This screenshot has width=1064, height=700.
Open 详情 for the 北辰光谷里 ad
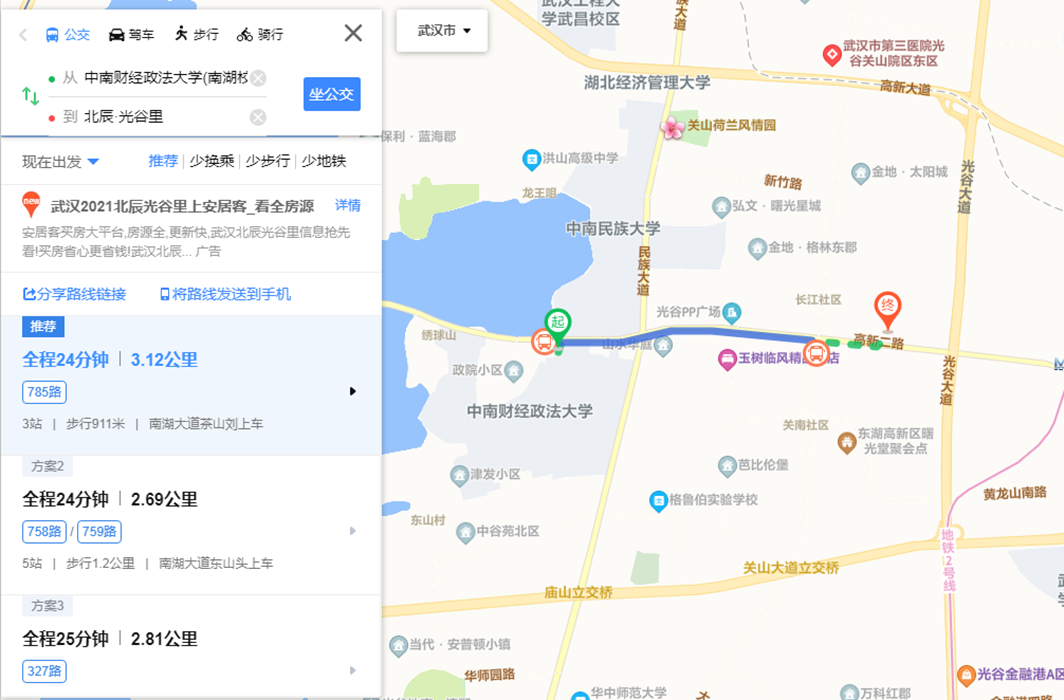click(347, 205)
